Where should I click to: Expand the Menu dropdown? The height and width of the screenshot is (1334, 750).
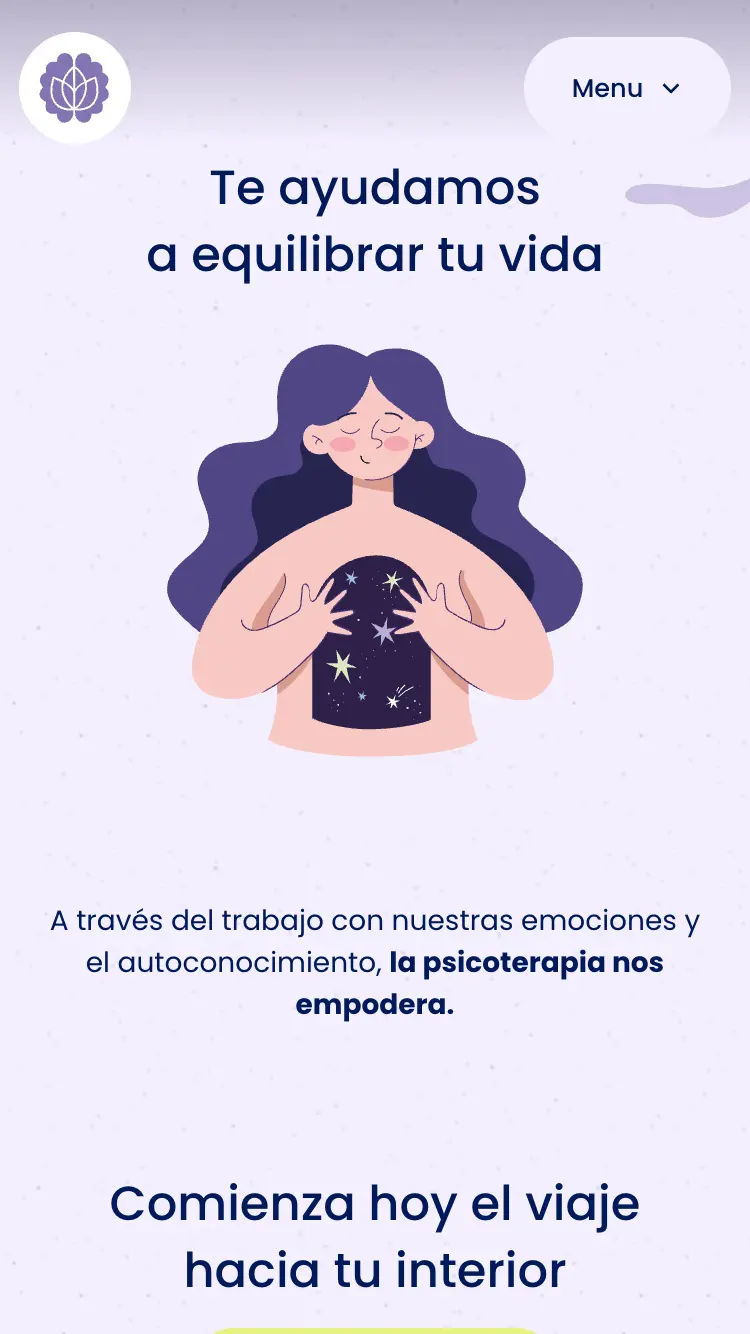coord(627,88)
